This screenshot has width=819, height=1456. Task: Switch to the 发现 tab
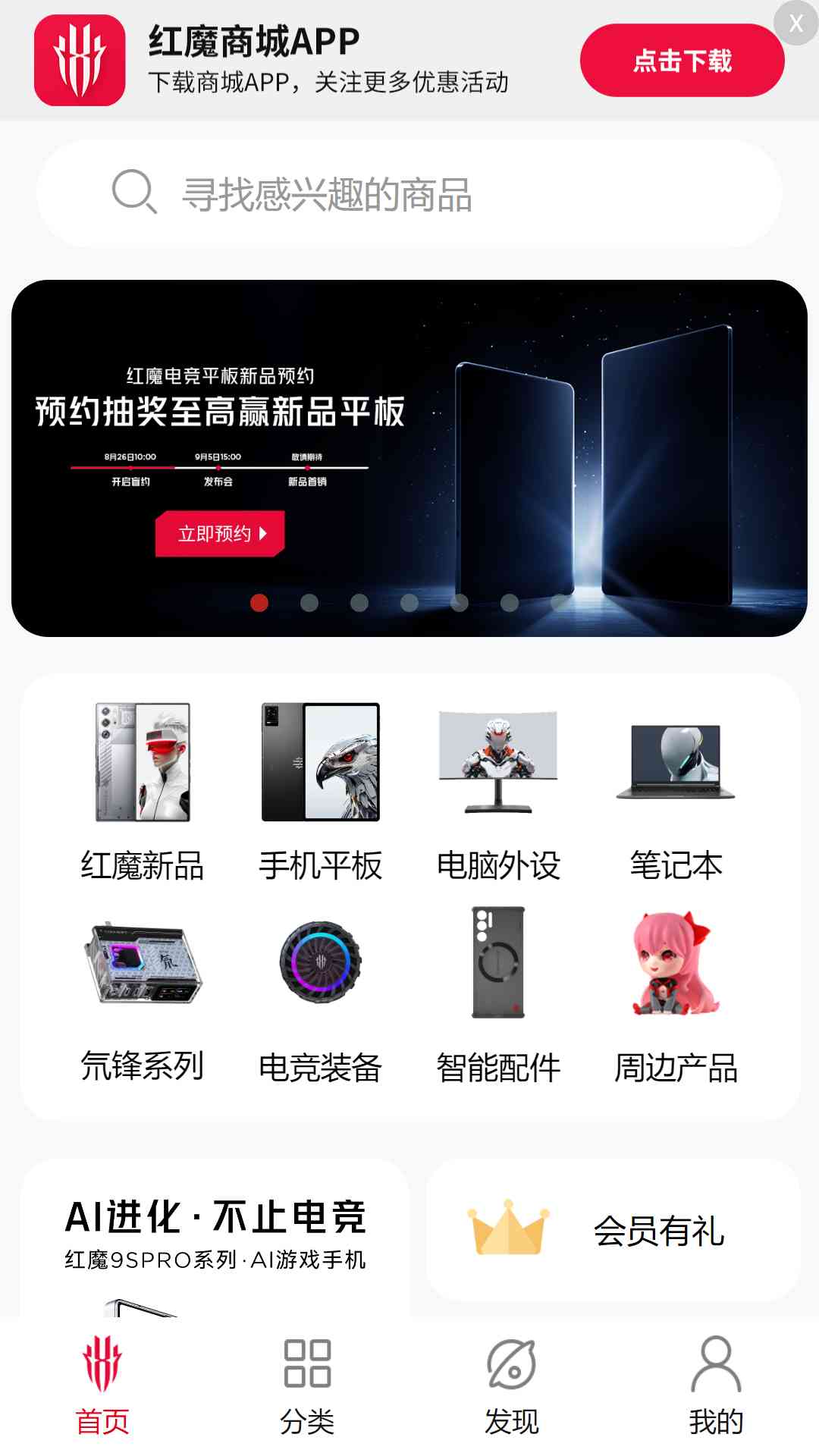click(x=512, y=1386)
